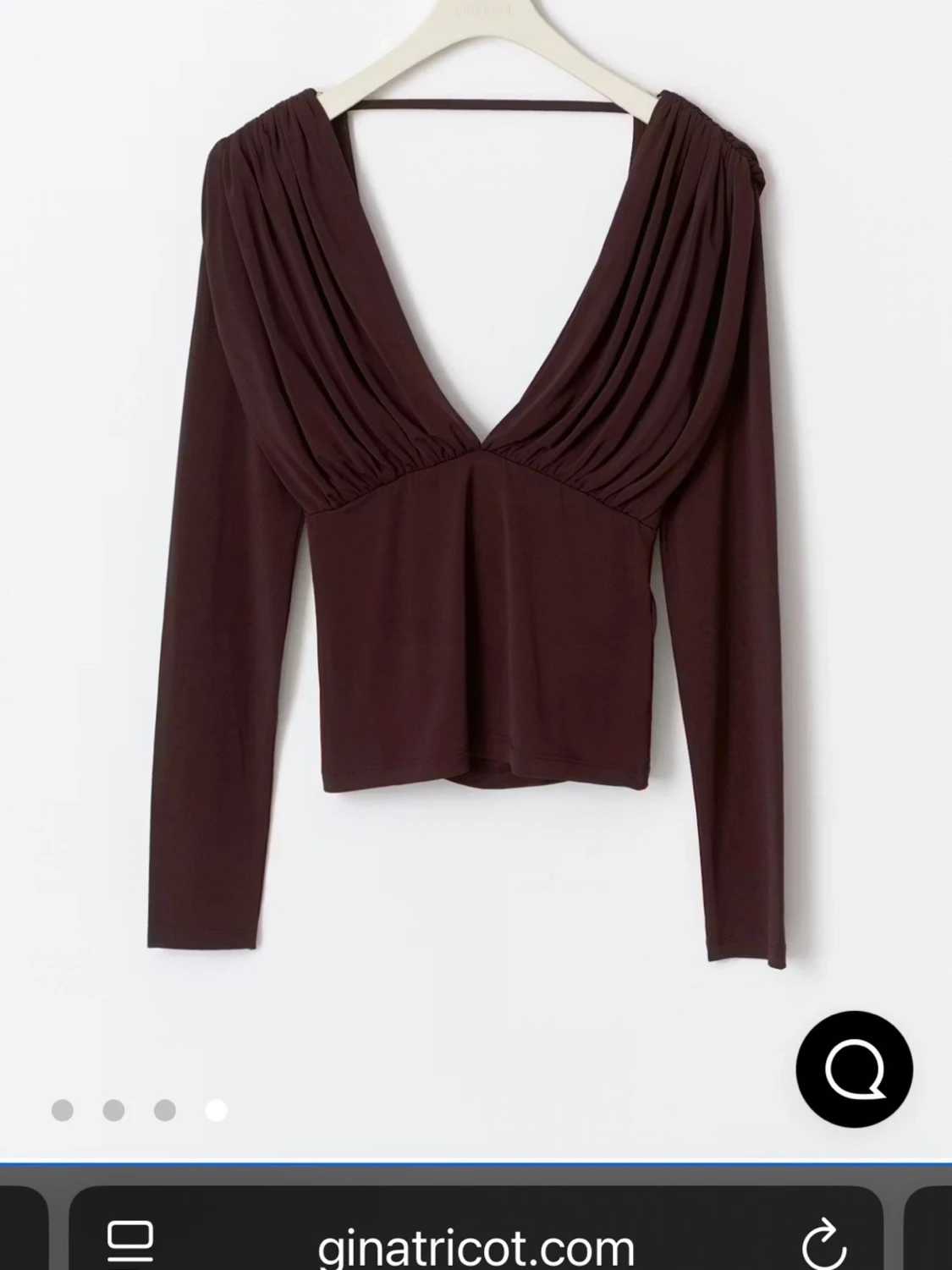This screenshot has width=952, height=1270.
Task: Open the page settings menu icon
Action: (130, 1241)
